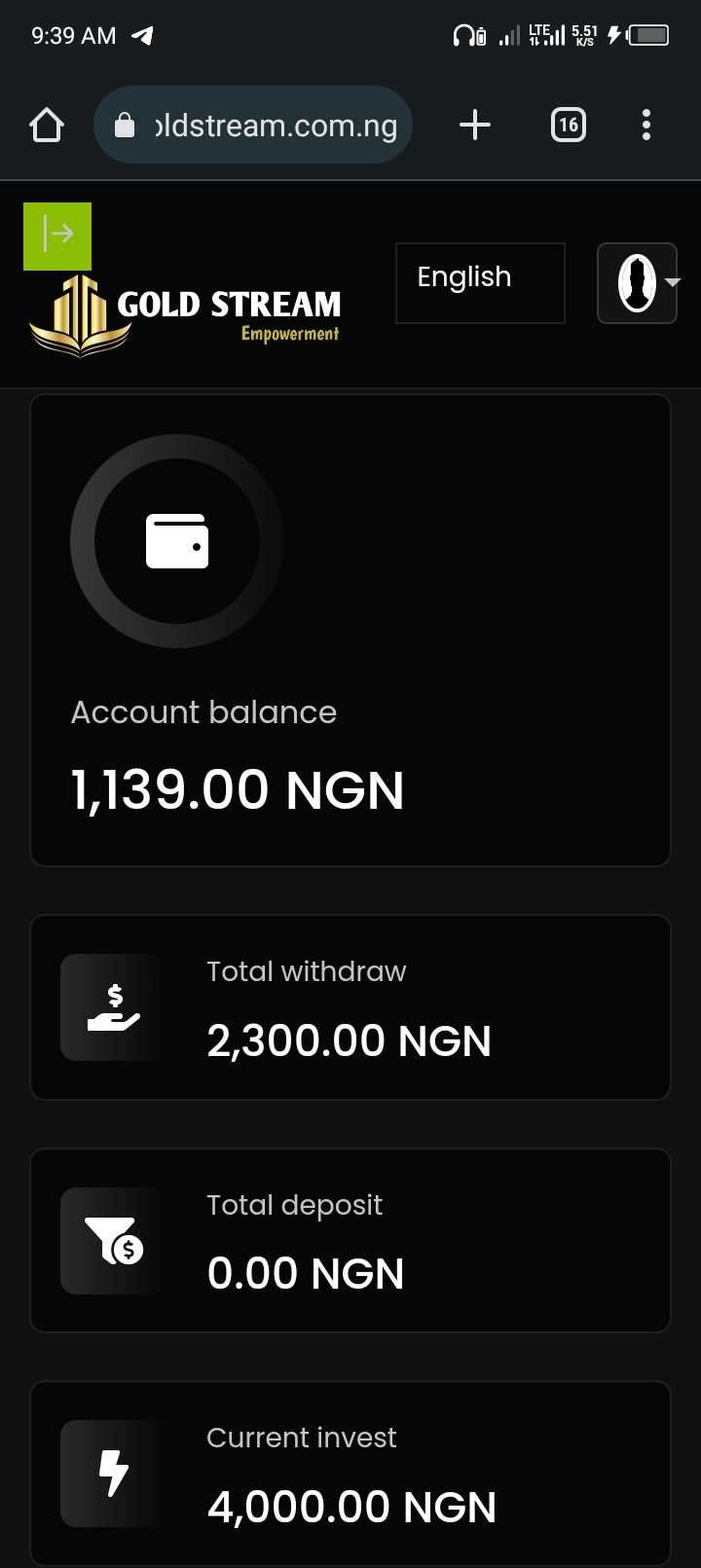Open the profile avatar dropdown
Viewport: 701px width, 1568px height.
pyautogui.click(x=638, y=283)
